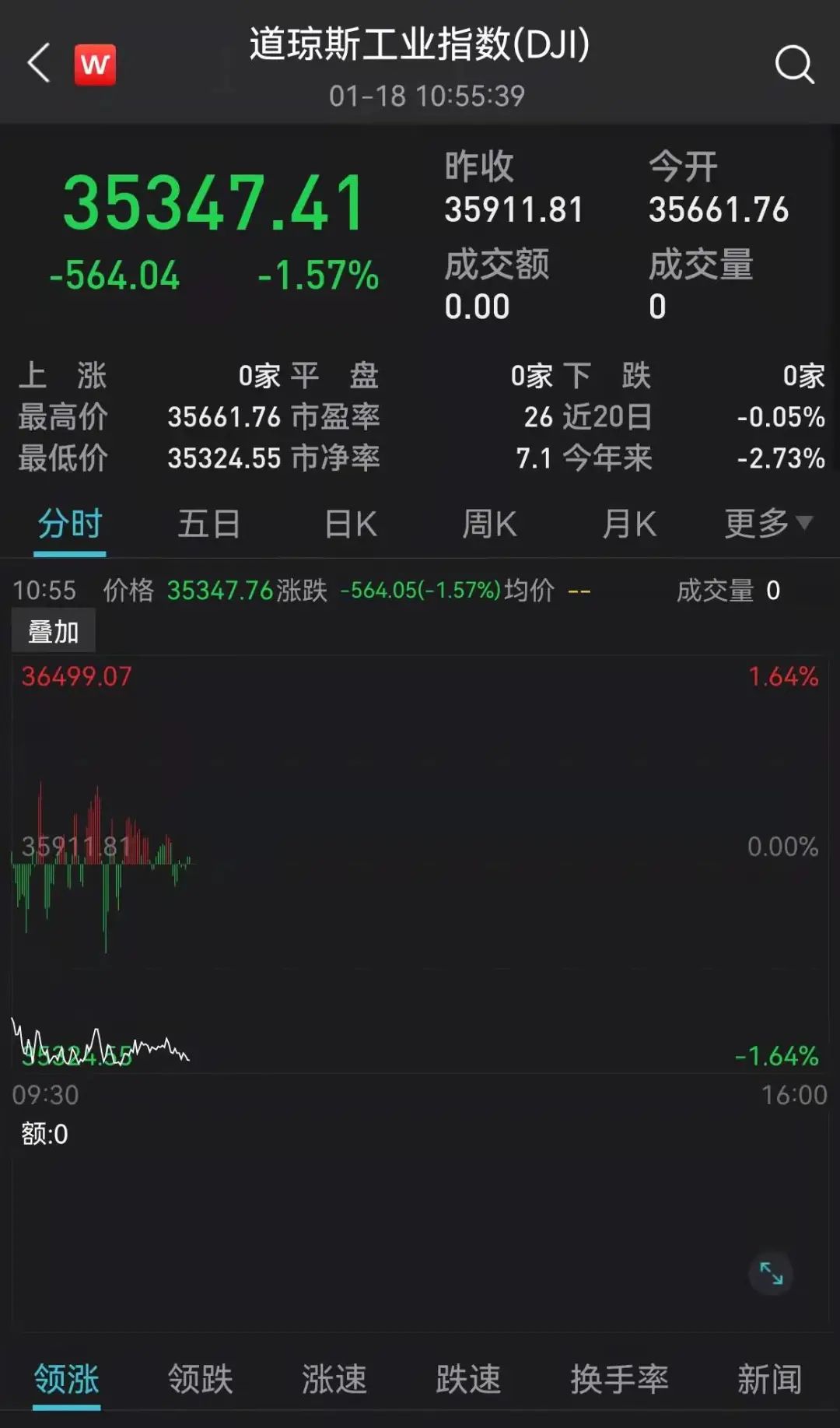Viewport: 840px width, 1428px height.
Task: Expand the 更多 chart options dropdown
Action: point(768,524)
